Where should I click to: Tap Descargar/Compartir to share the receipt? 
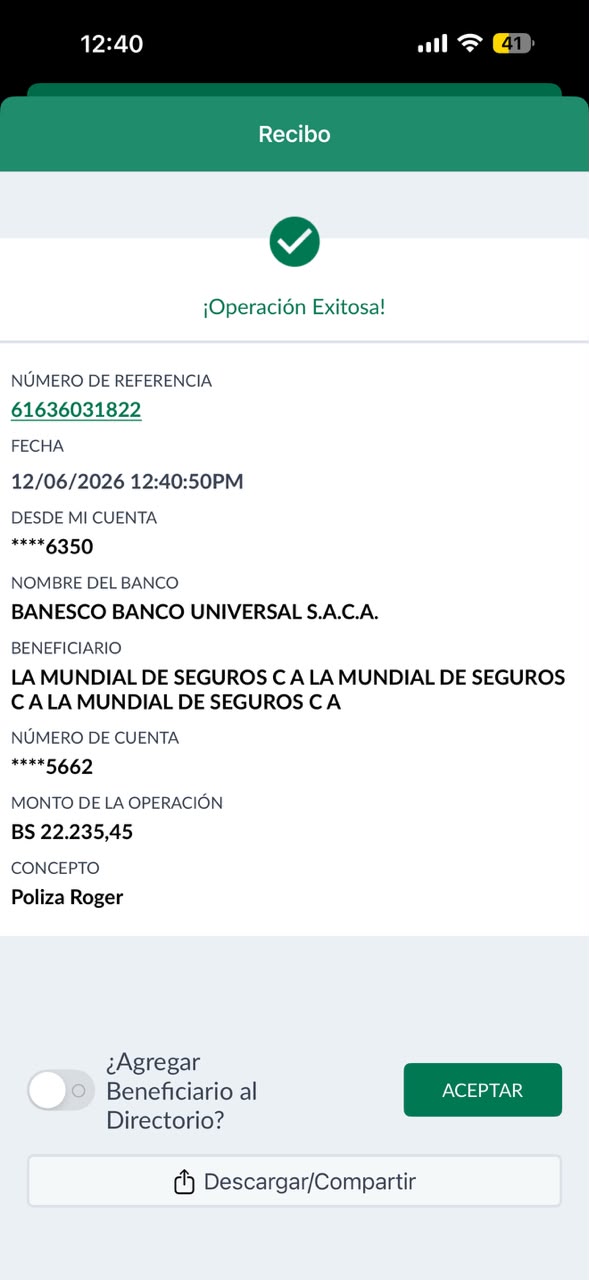294,1182
